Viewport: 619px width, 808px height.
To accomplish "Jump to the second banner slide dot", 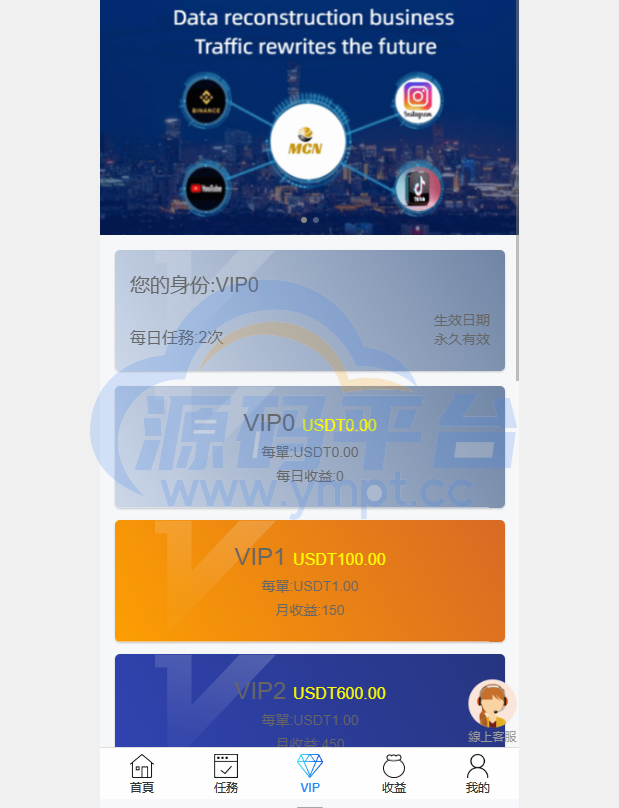I will [x=316, y=220].
